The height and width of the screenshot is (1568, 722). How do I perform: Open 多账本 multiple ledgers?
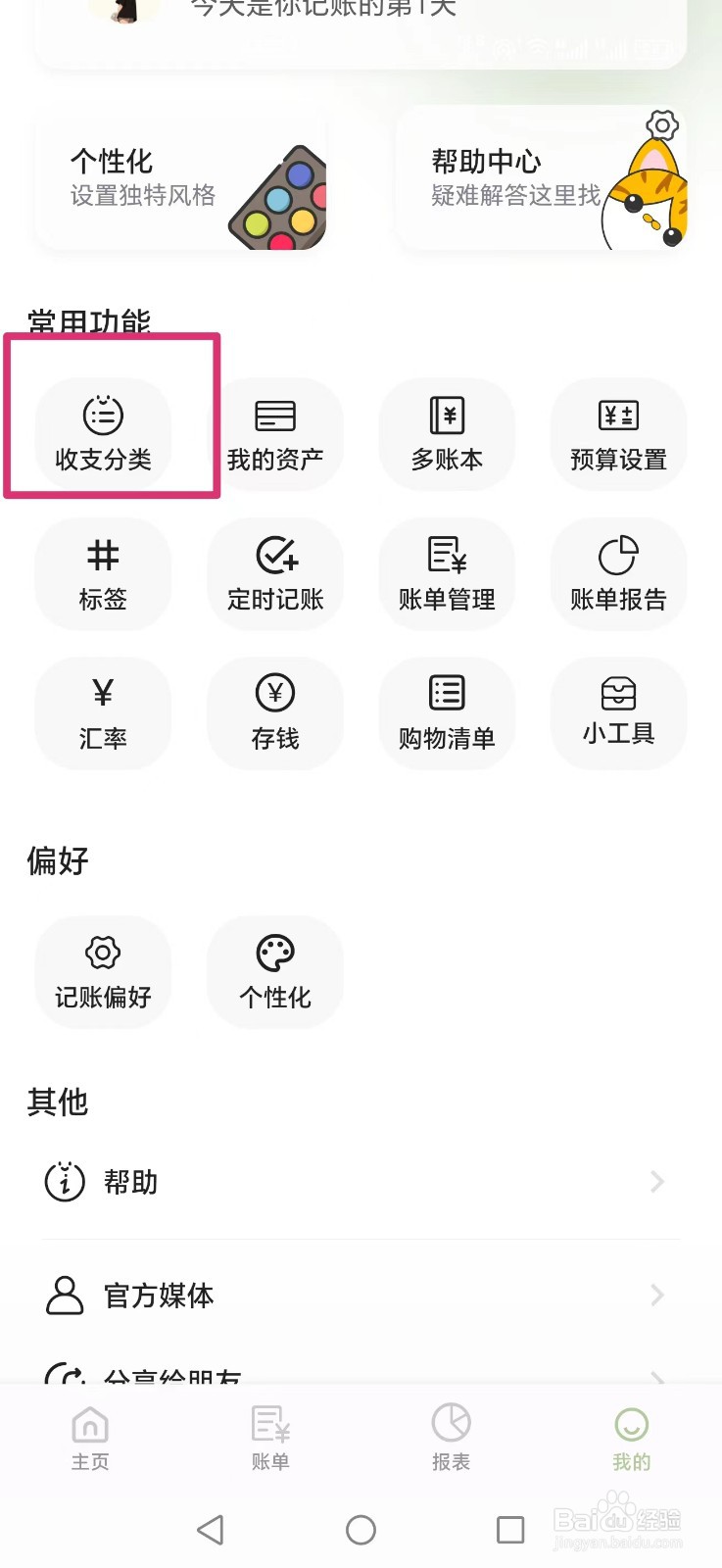click(448, 433)
